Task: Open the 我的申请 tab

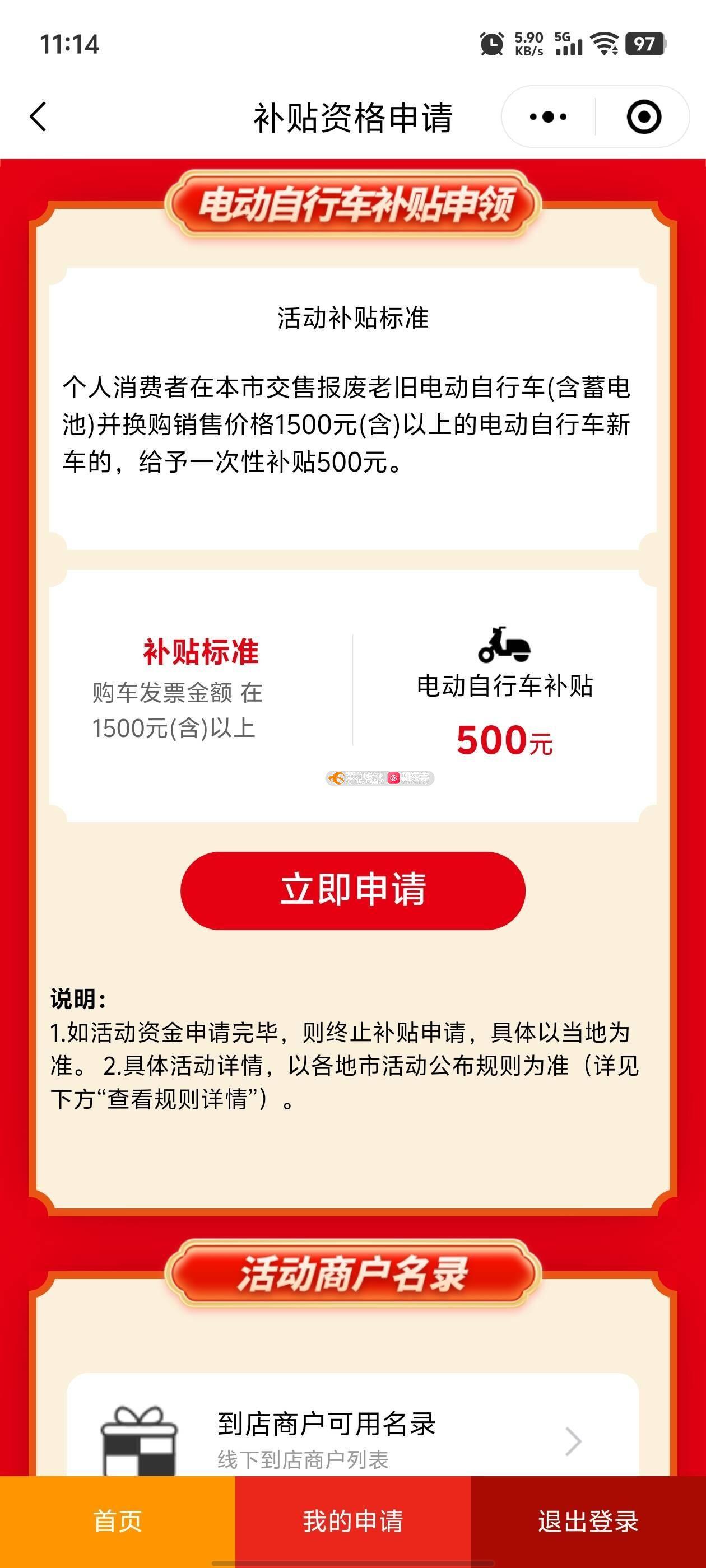Action: pyautogui.click(x=352, y=1521)
